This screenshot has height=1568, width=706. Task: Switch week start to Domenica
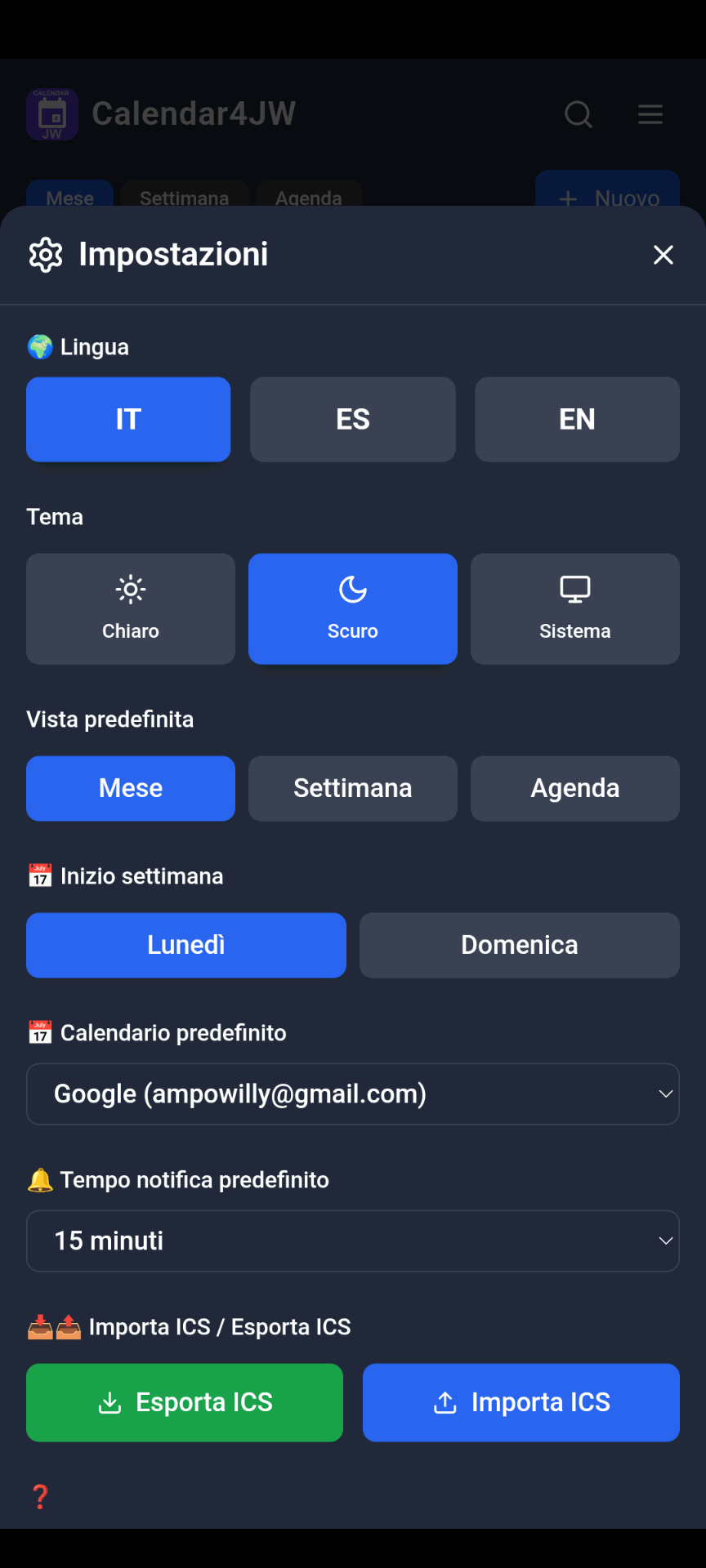click(519, 945)
